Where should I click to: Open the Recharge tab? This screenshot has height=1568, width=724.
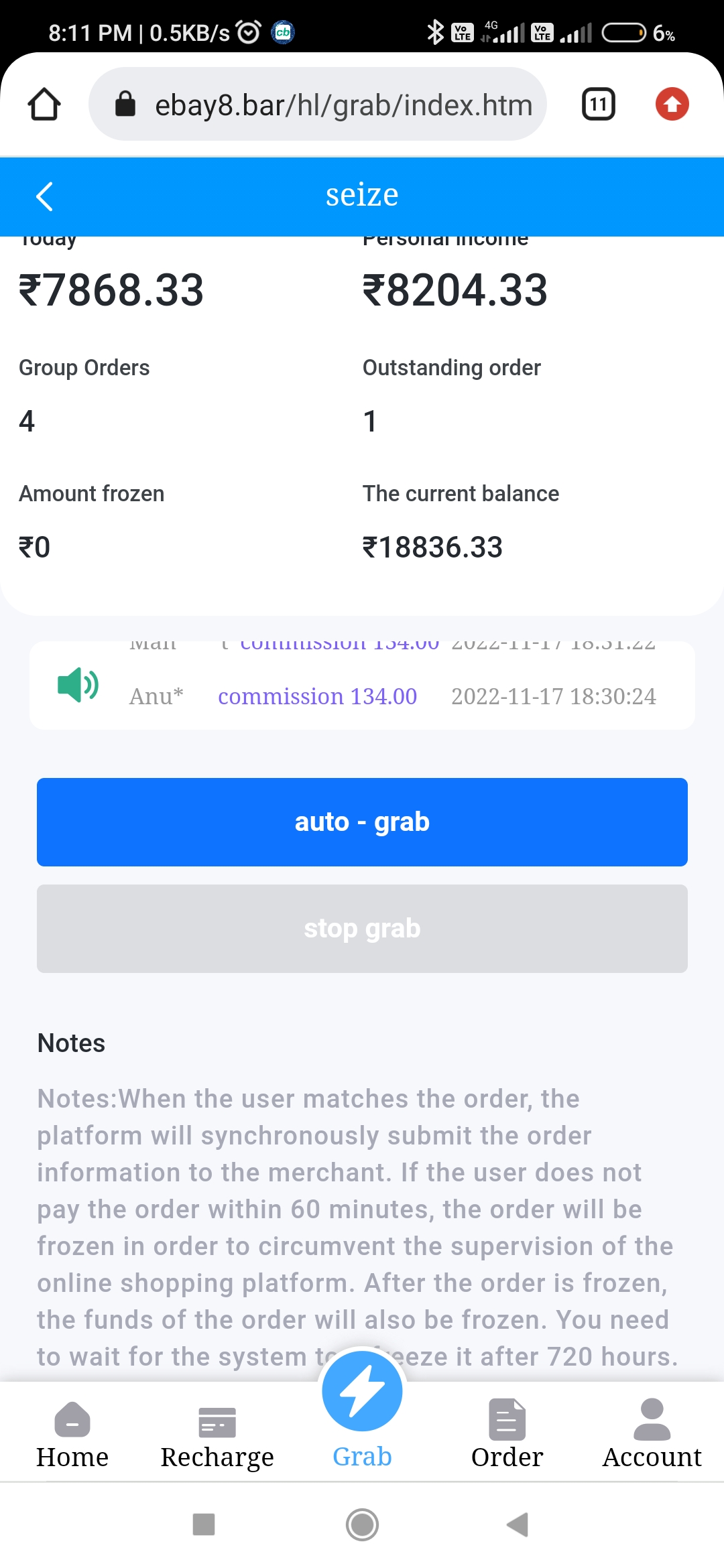click(x=217, y=1434)
